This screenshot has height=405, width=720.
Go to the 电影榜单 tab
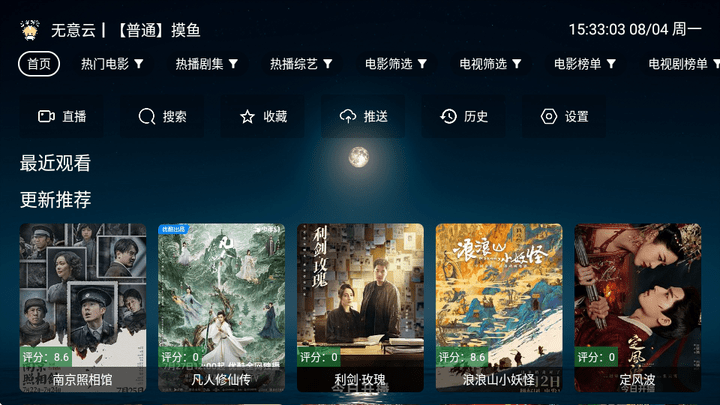[x=585, y=64]
